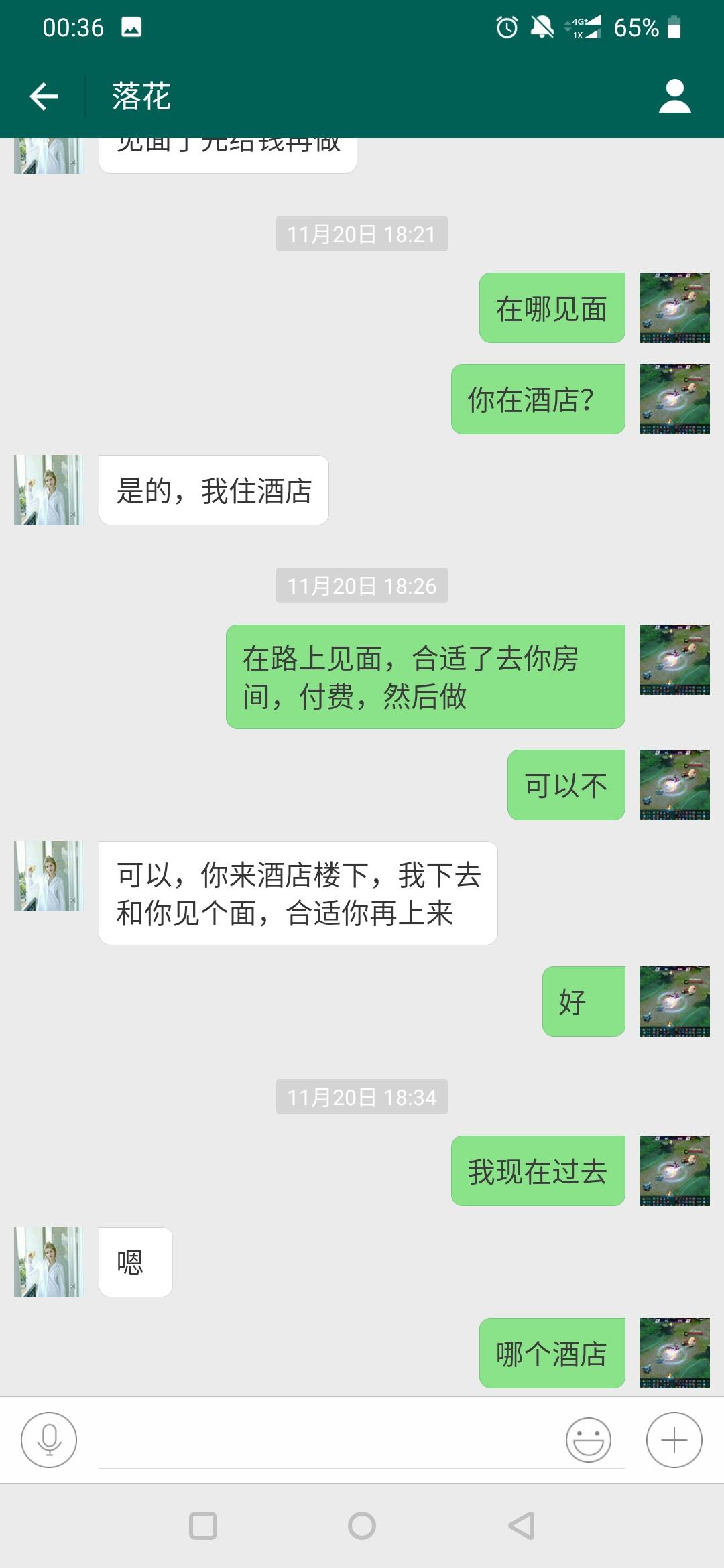Open the game screenshot beside 在哪见面

674,308
